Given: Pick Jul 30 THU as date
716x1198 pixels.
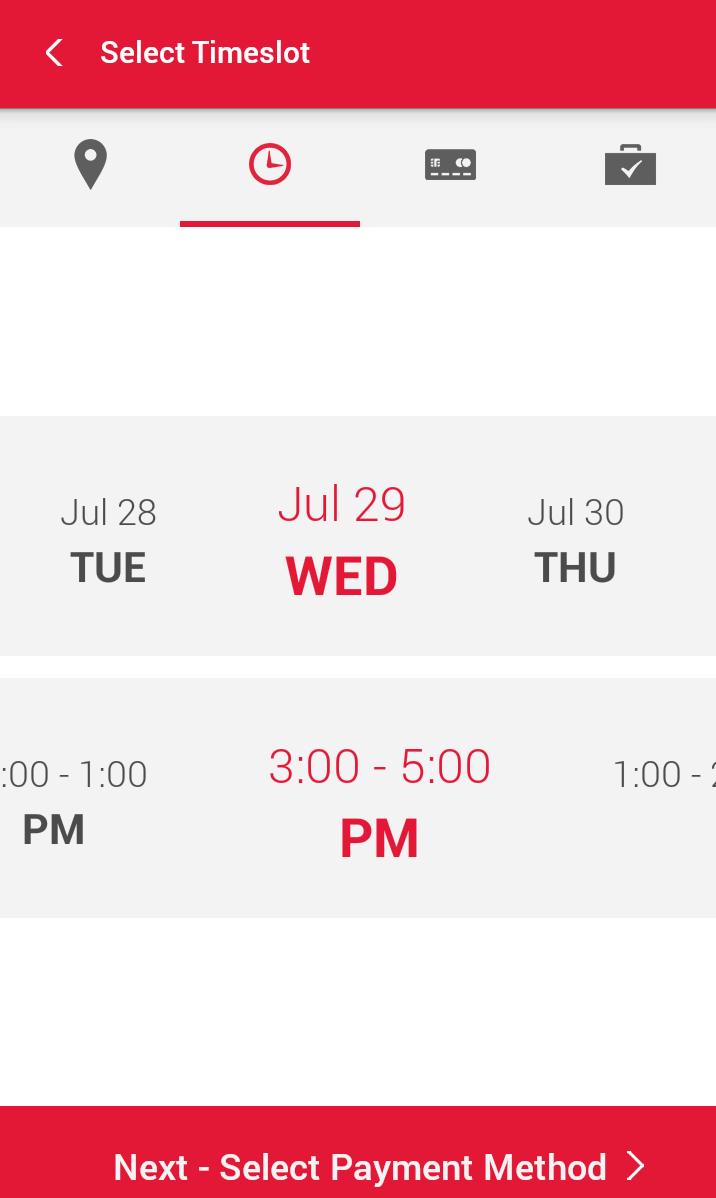Looking at the screenshot, I should (575, 540).
